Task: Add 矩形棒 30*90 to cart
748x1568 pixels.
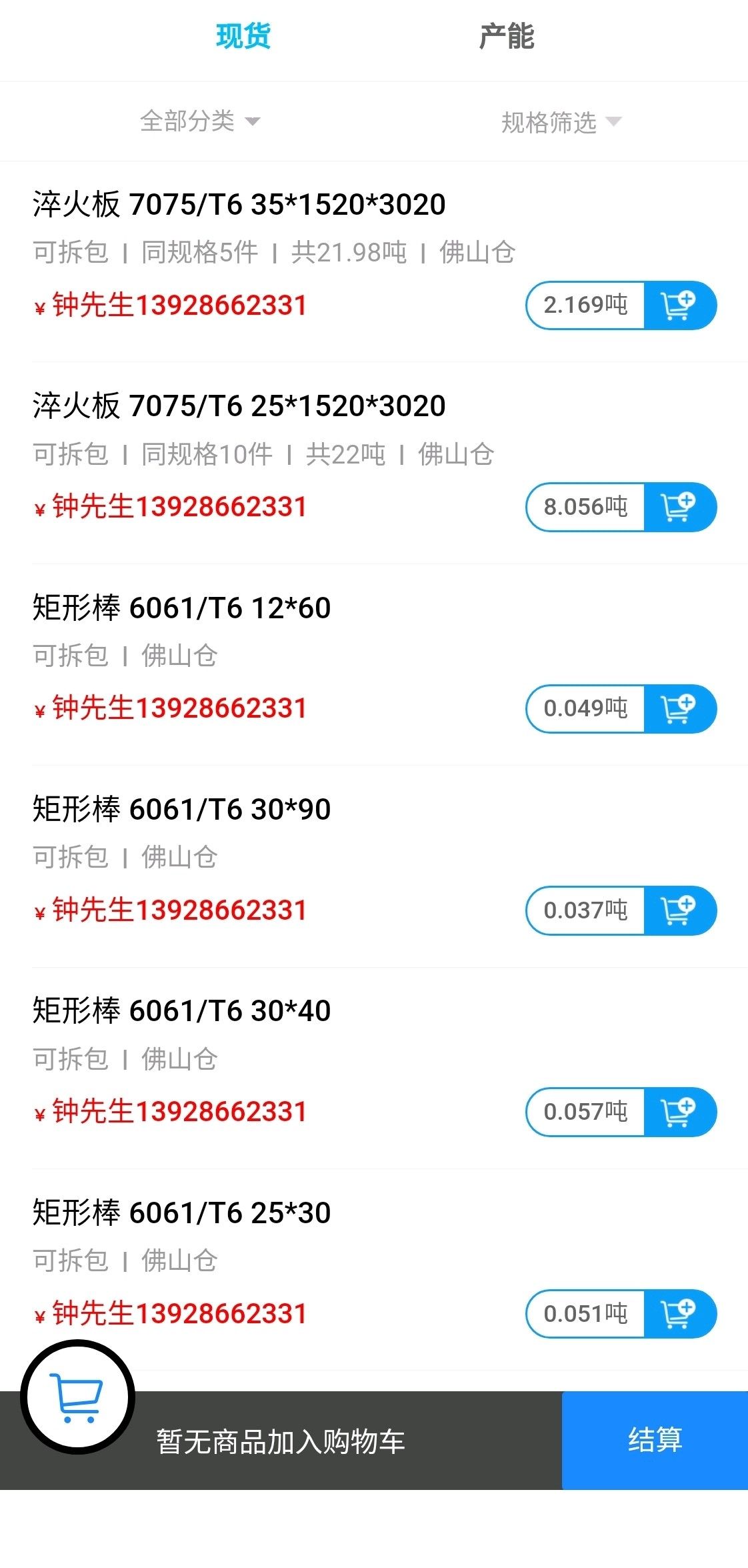Action: pos(679,910)
